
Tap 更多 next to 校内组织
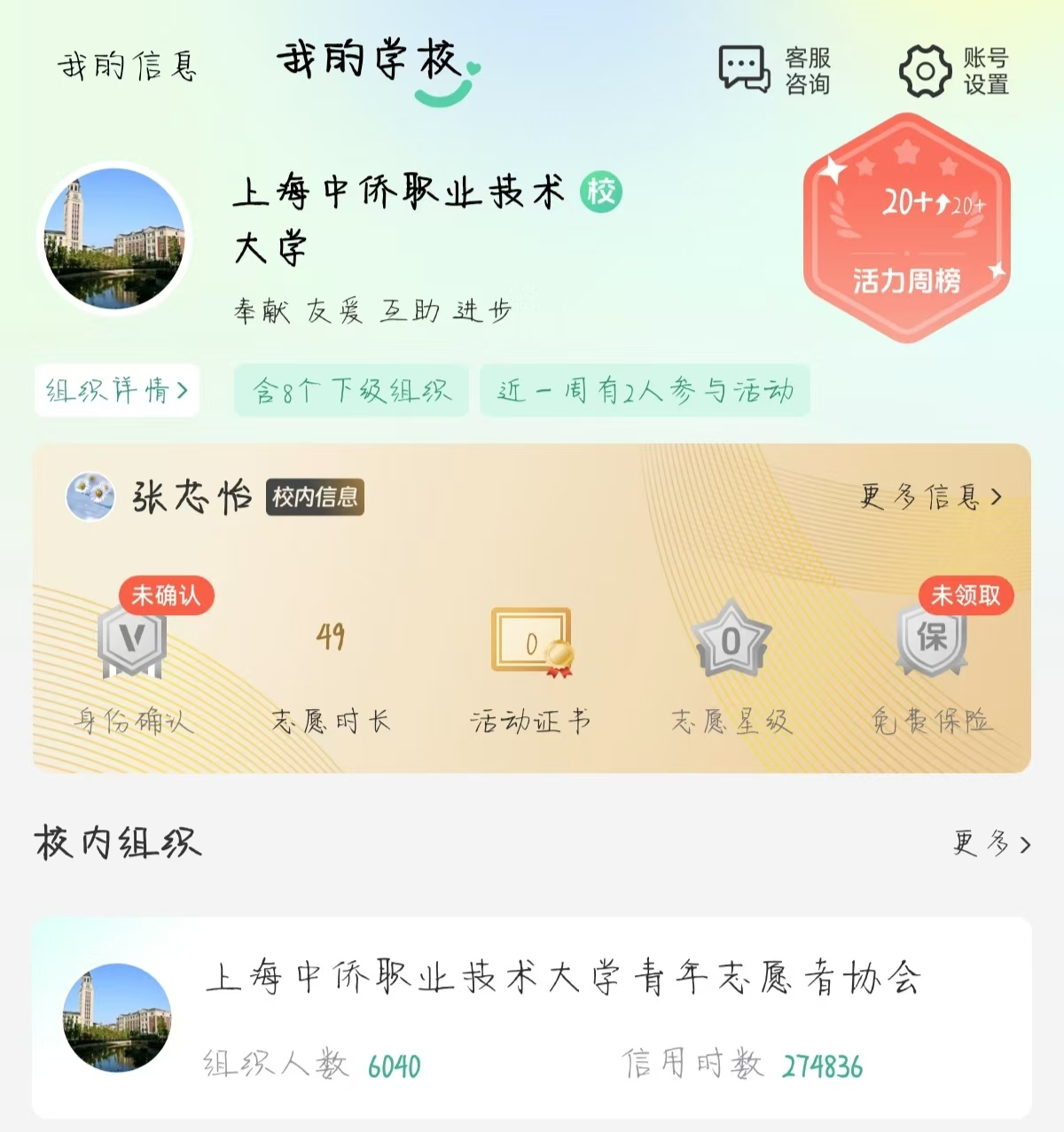click(990, 843)
